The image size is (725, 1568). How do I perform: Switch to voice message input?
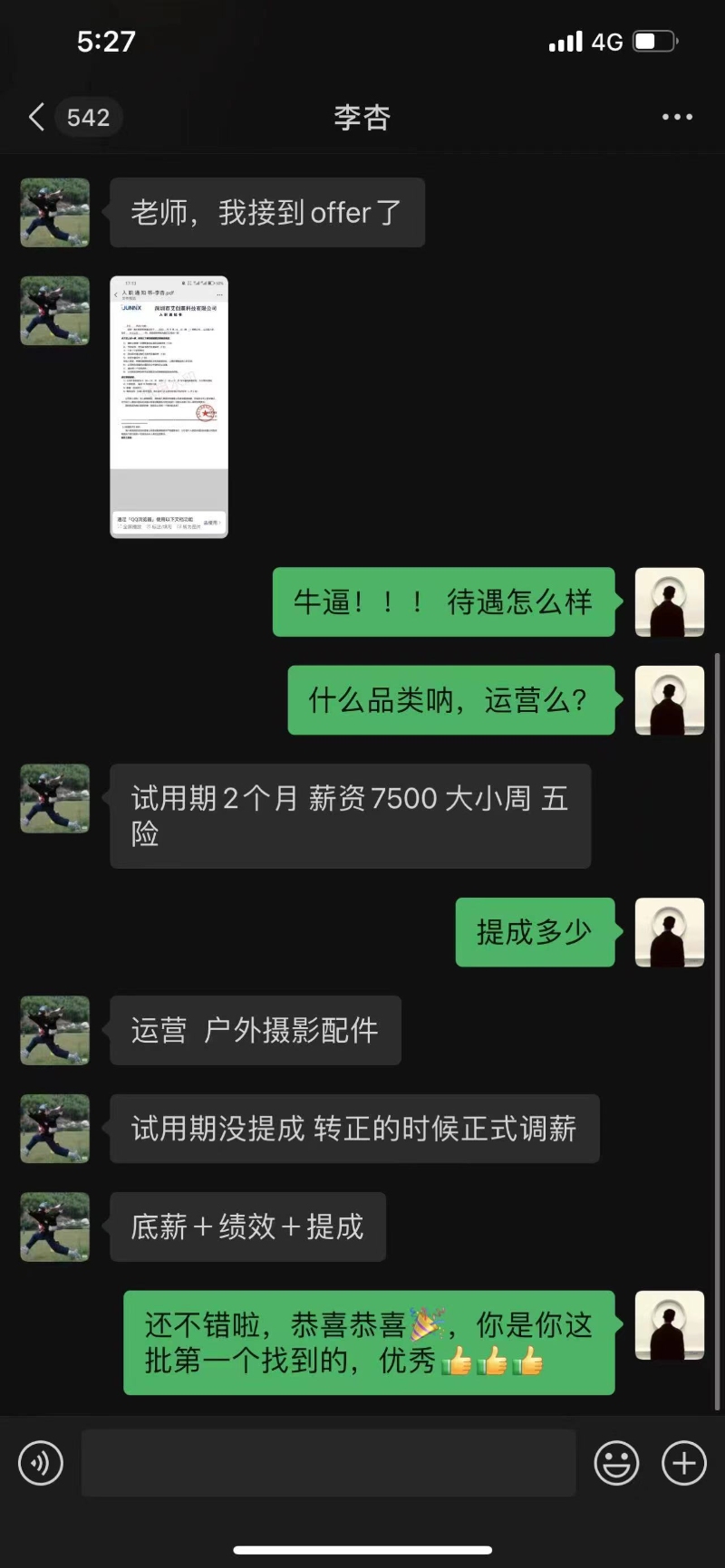click(41, 1463)
